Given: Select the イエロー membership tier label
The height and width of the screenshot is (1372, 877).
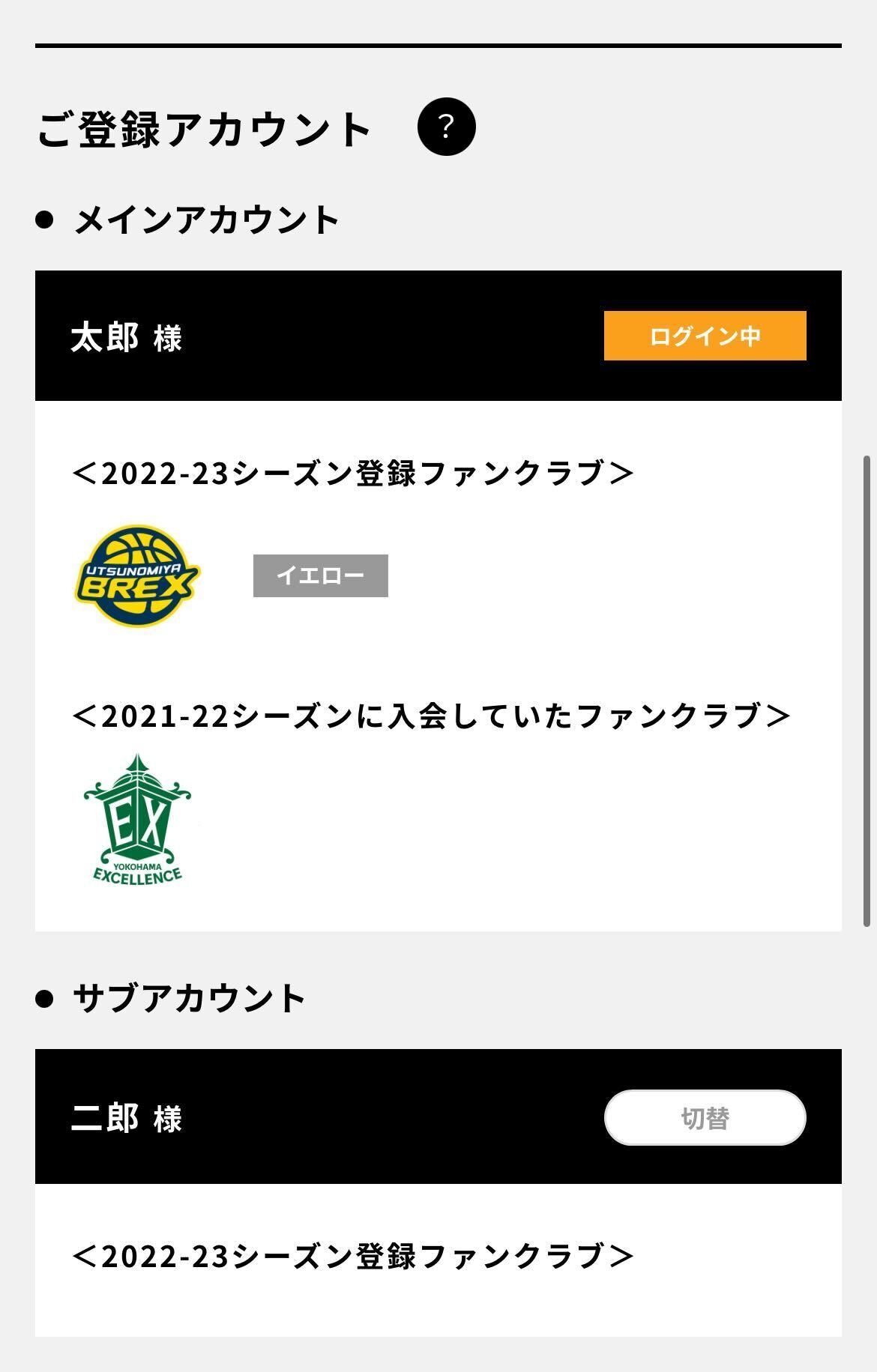Looking at the screenshot, I should click(x=321, y=575).
